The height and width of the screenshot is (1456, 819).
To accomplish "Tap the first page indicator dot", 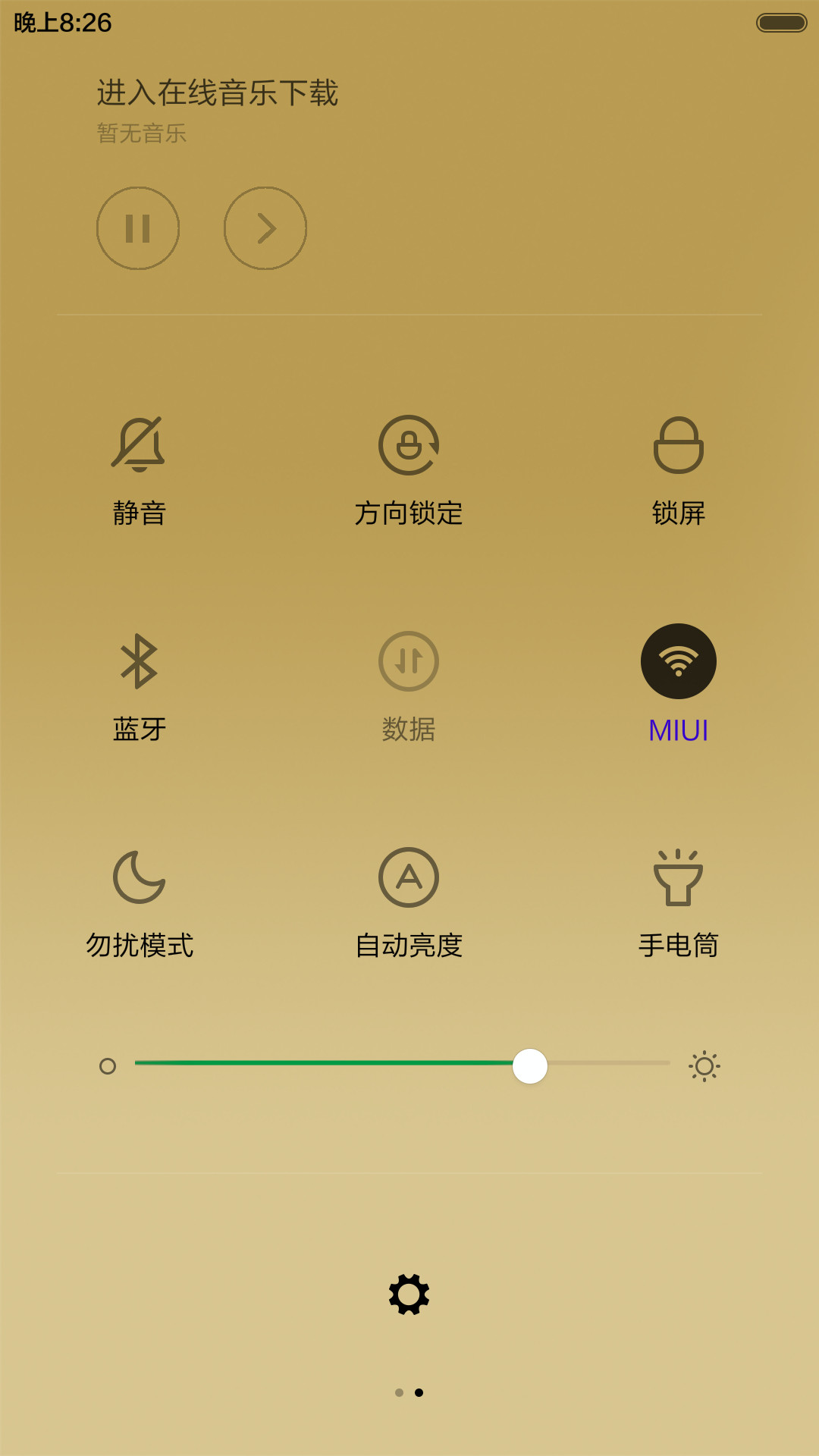I will (x=400, y=1392).
